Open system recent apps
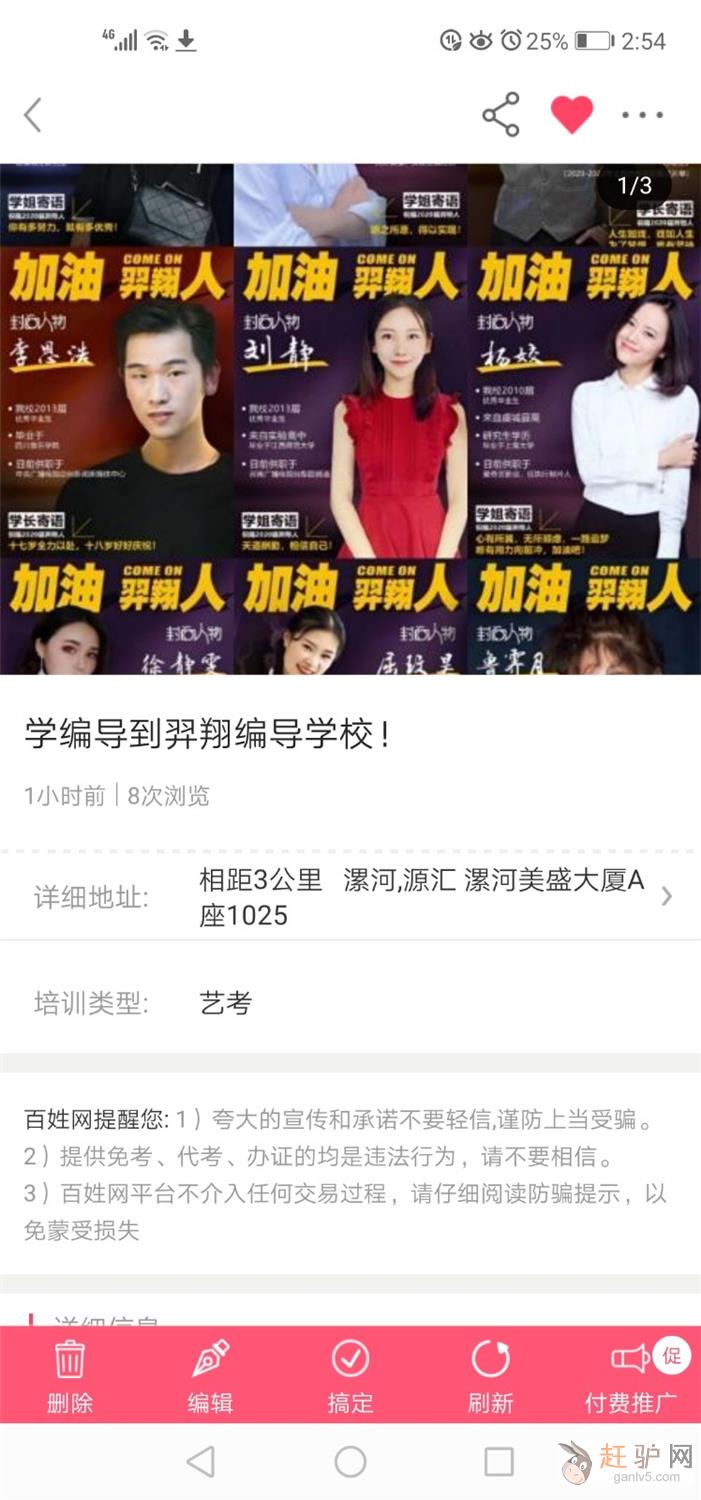This screenshot has height=1500, width=701. [x=498, y=1461]
